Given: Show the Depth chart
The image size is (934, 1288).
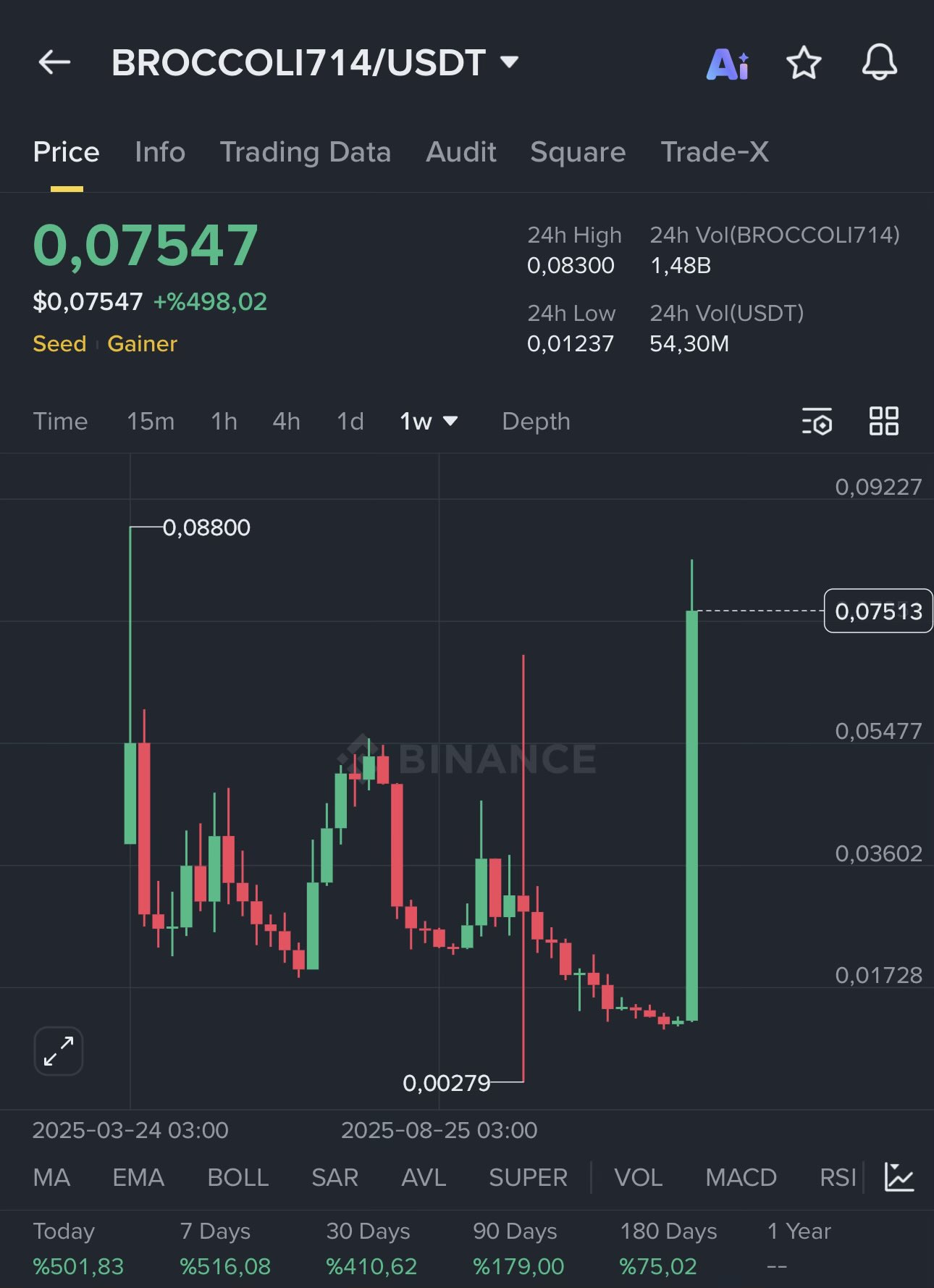Looking at the screenshot, I should tap(536, 421).
